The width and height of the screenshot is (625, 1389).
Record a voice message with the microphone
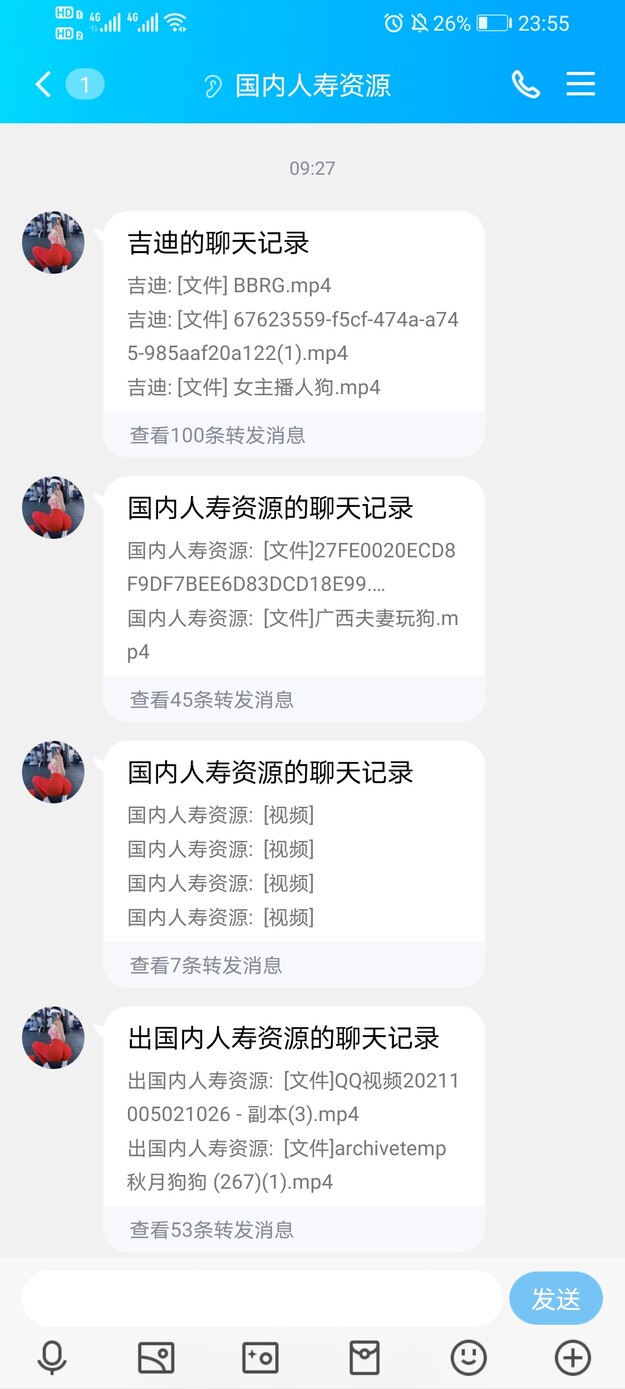point(52,1357)
